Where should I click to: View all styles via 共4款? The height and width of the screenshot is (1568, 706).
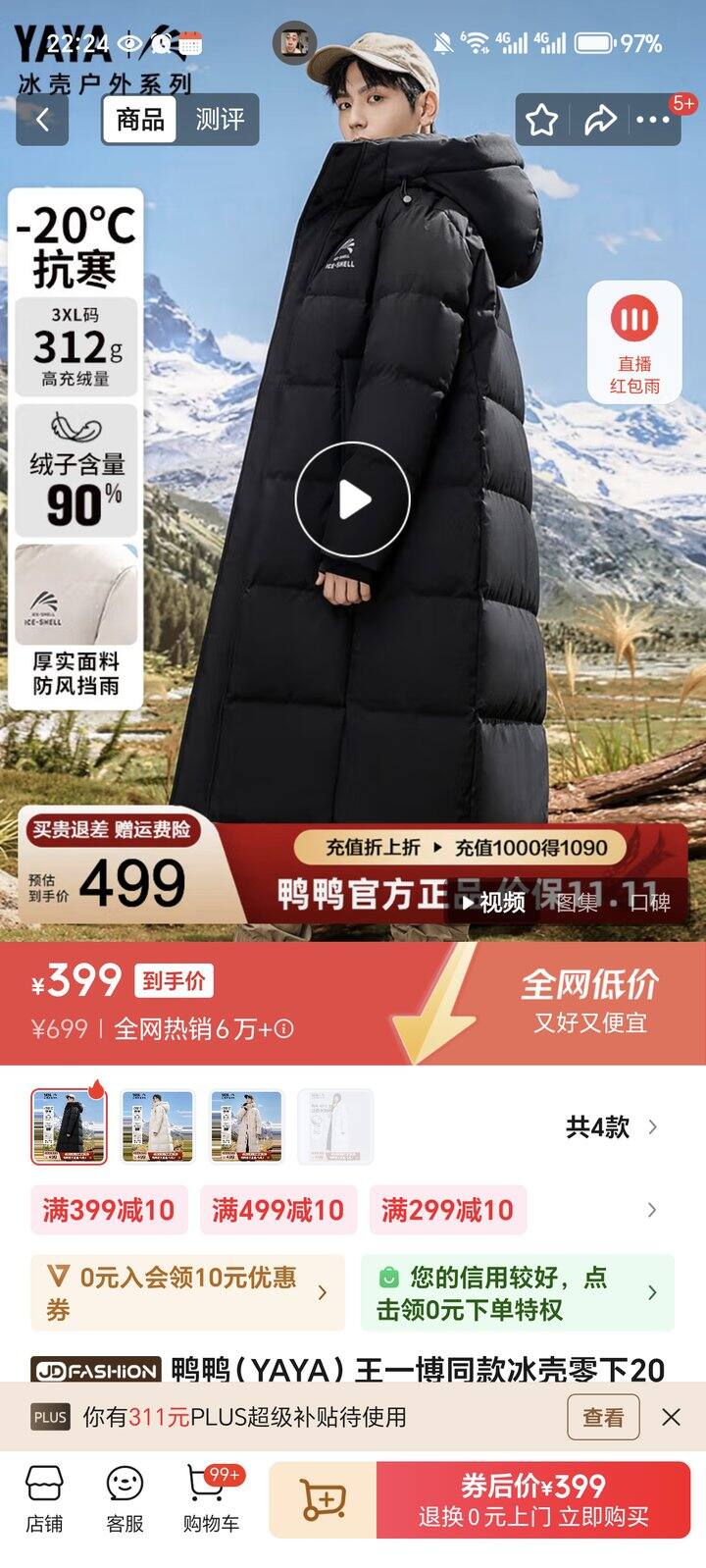(x=610, y=1126)
